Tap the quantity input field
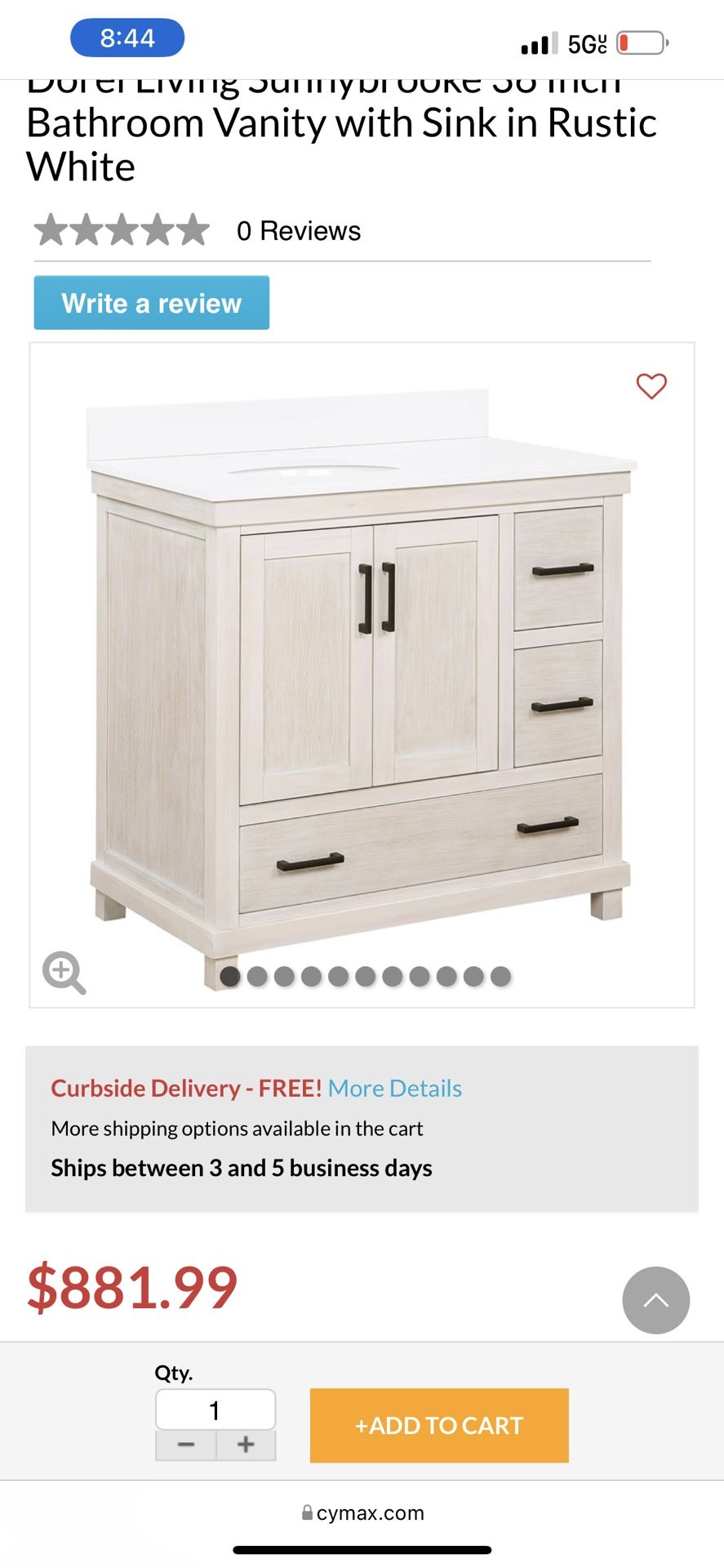The width and height of the screenshot is (724, 1568). point(215,1409)
